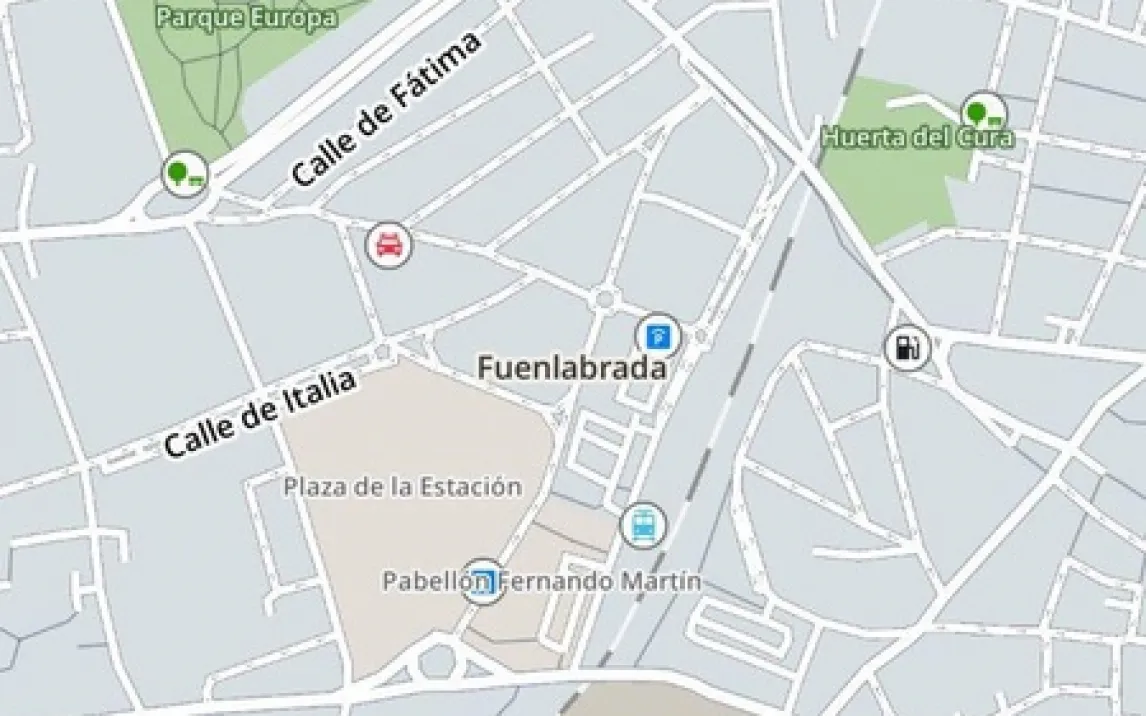The width and height of the screenshot is (1146, 716).
Task: Tap the bus stop marker at Pabellón Fernando Martín
Action: (x=484, y=580)
